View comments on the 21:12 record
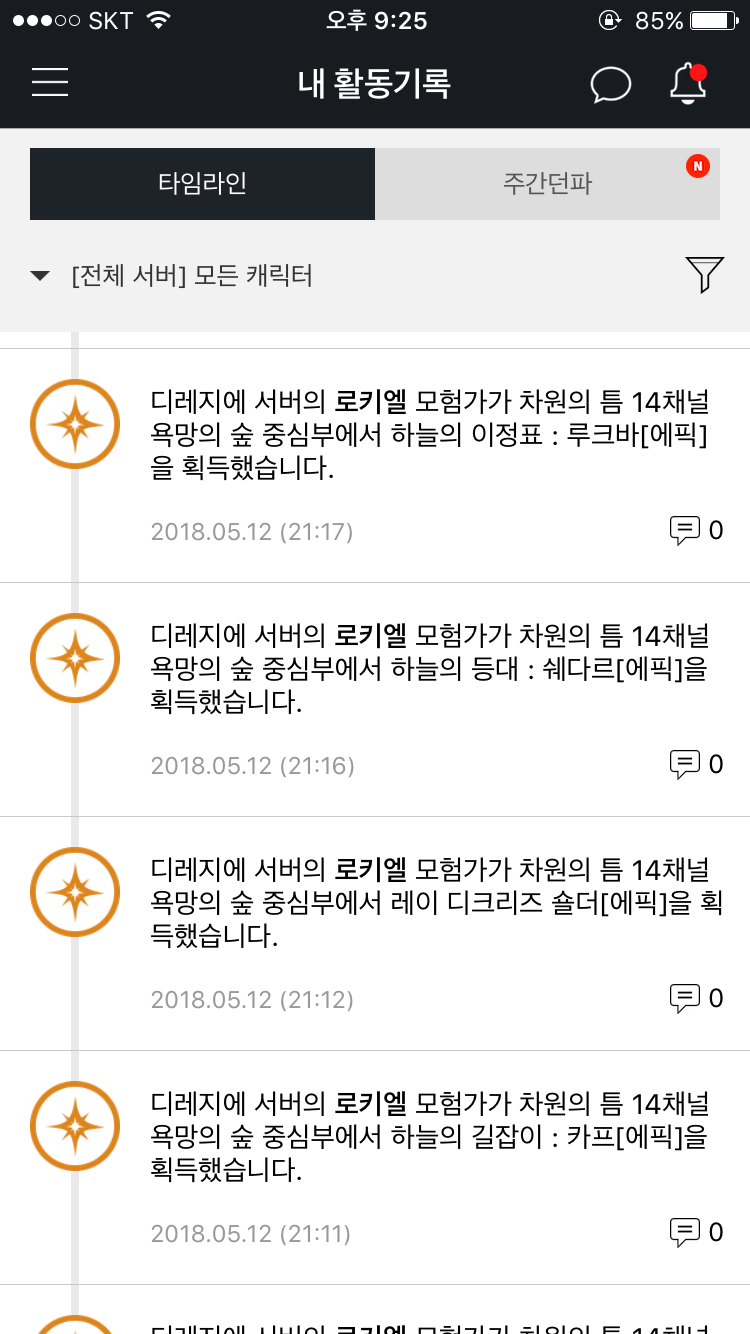The image size is (750, 1334). click(695, 998)
